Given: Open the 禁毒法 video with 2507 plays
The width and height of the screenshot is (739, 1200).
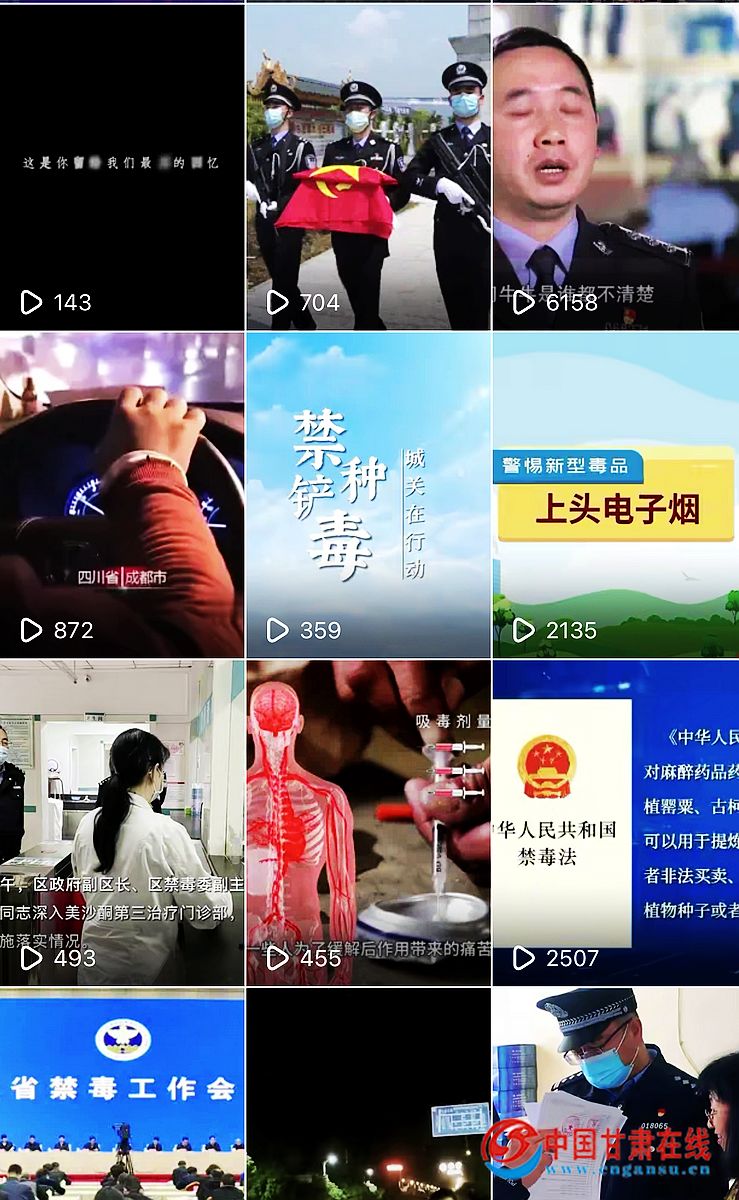Looking at the screenshot, I should [615, 822].
